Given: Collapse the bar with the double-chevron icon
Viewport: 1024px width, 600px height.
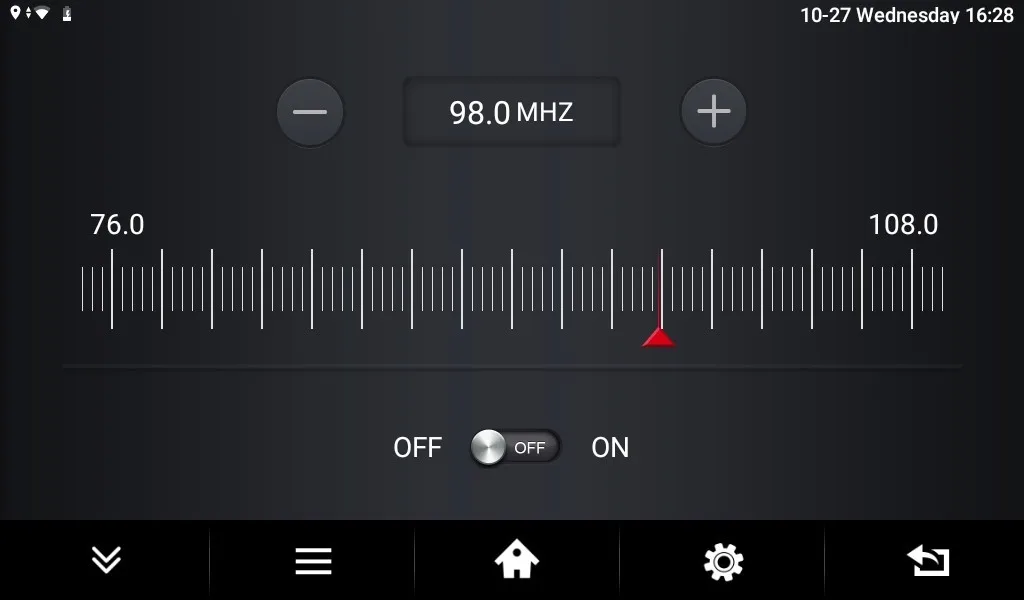Looking at the screenshot, I should [106, 561].
